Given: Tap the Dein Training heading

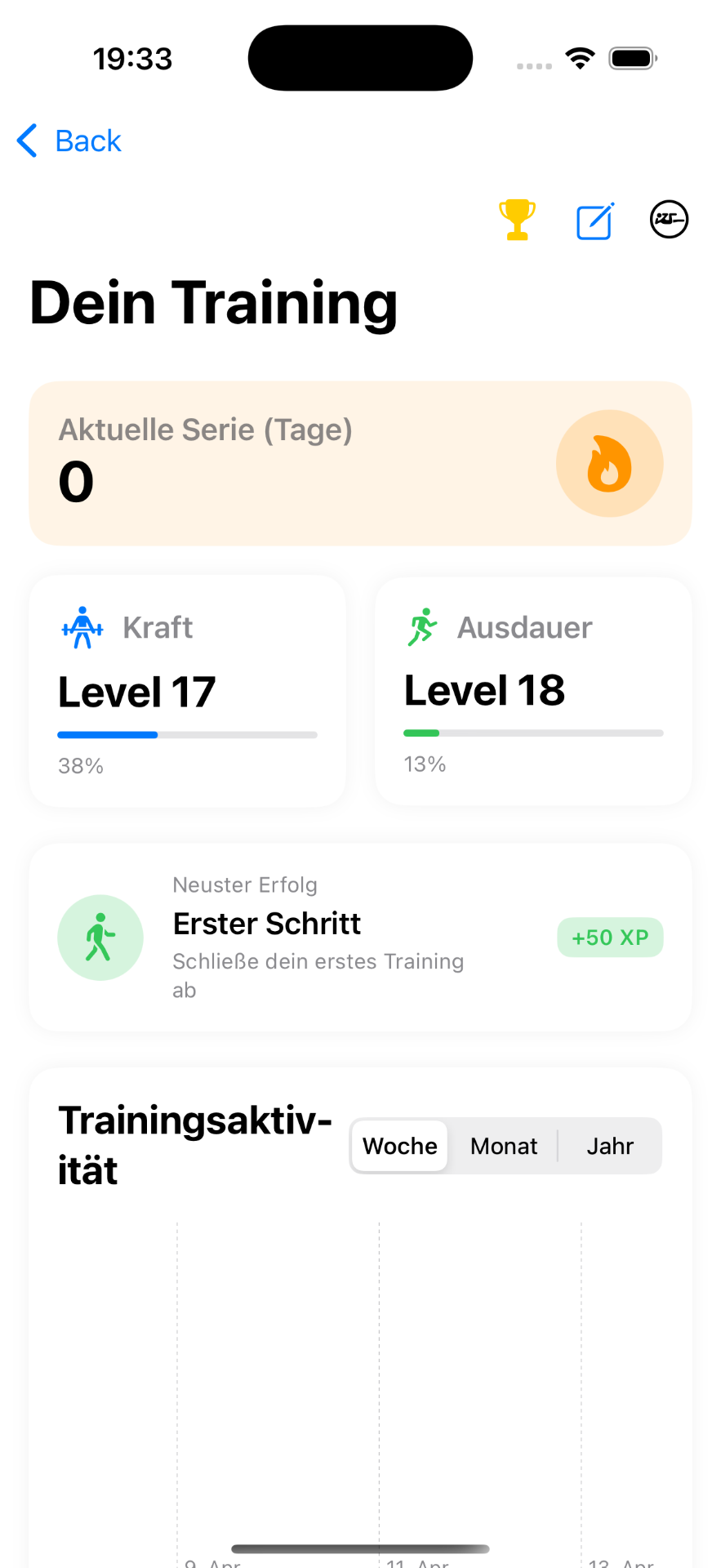Looking at the screenshot, I should [214, 302].
